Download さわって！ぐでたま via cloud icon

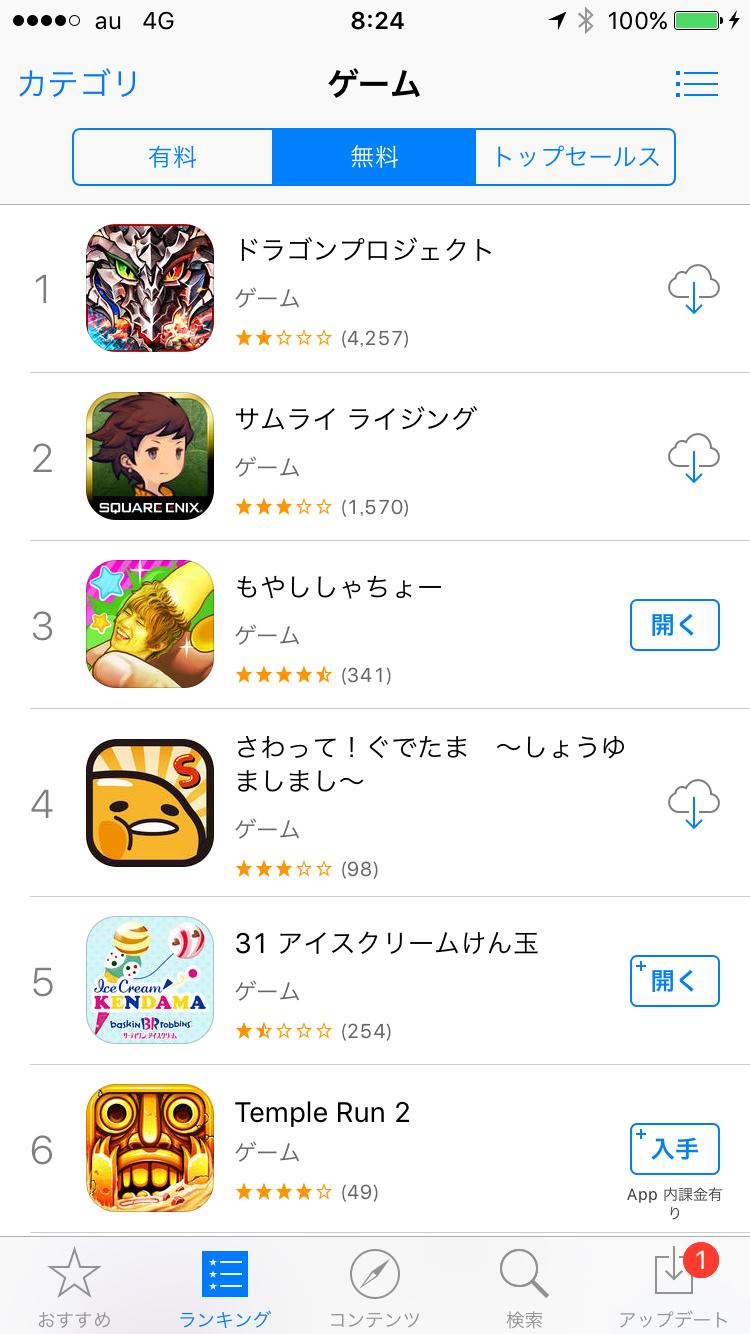click(693, 803)
